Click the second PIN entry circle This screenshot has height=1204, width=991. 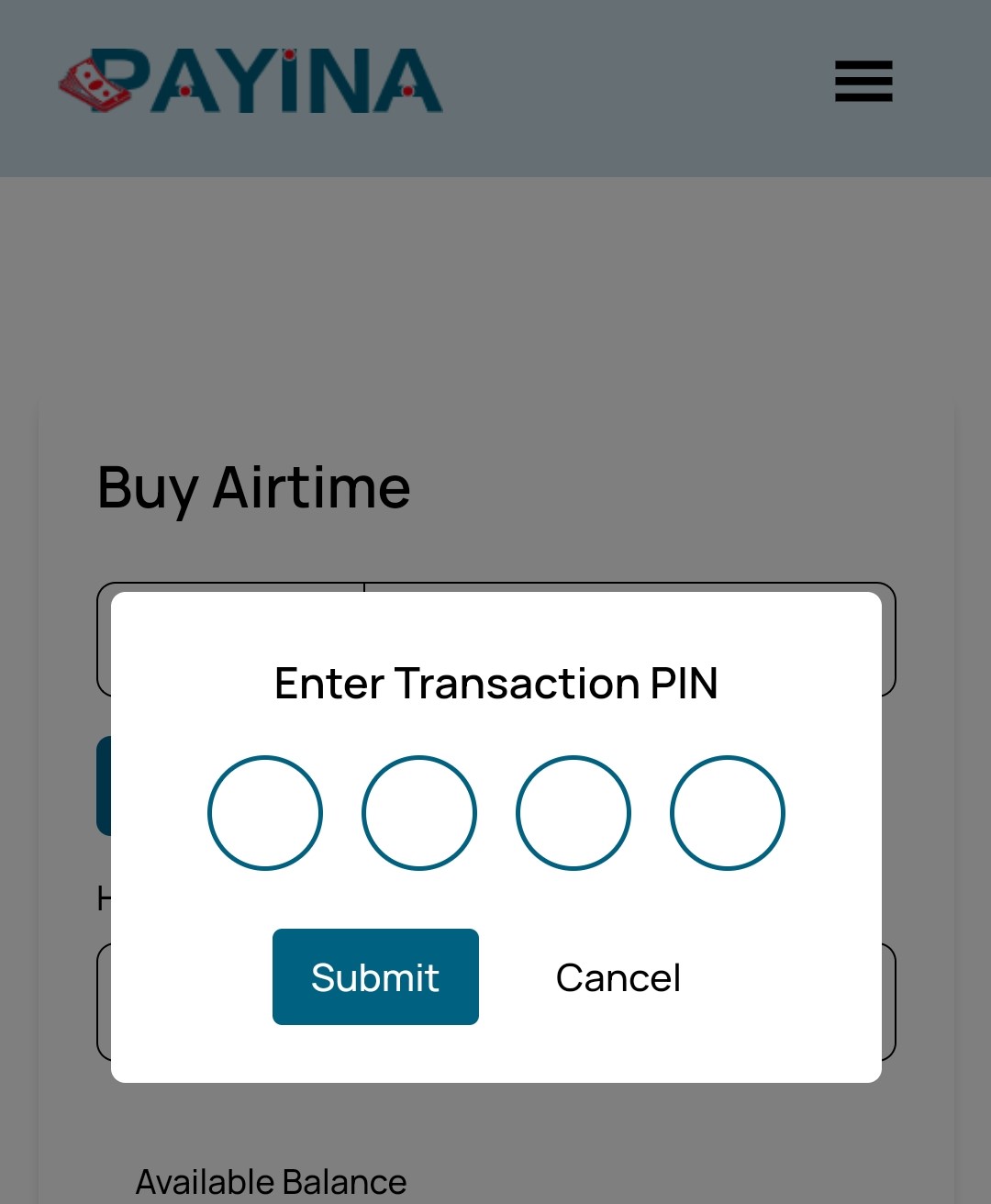pyautogui.click(x=419, y=813)
